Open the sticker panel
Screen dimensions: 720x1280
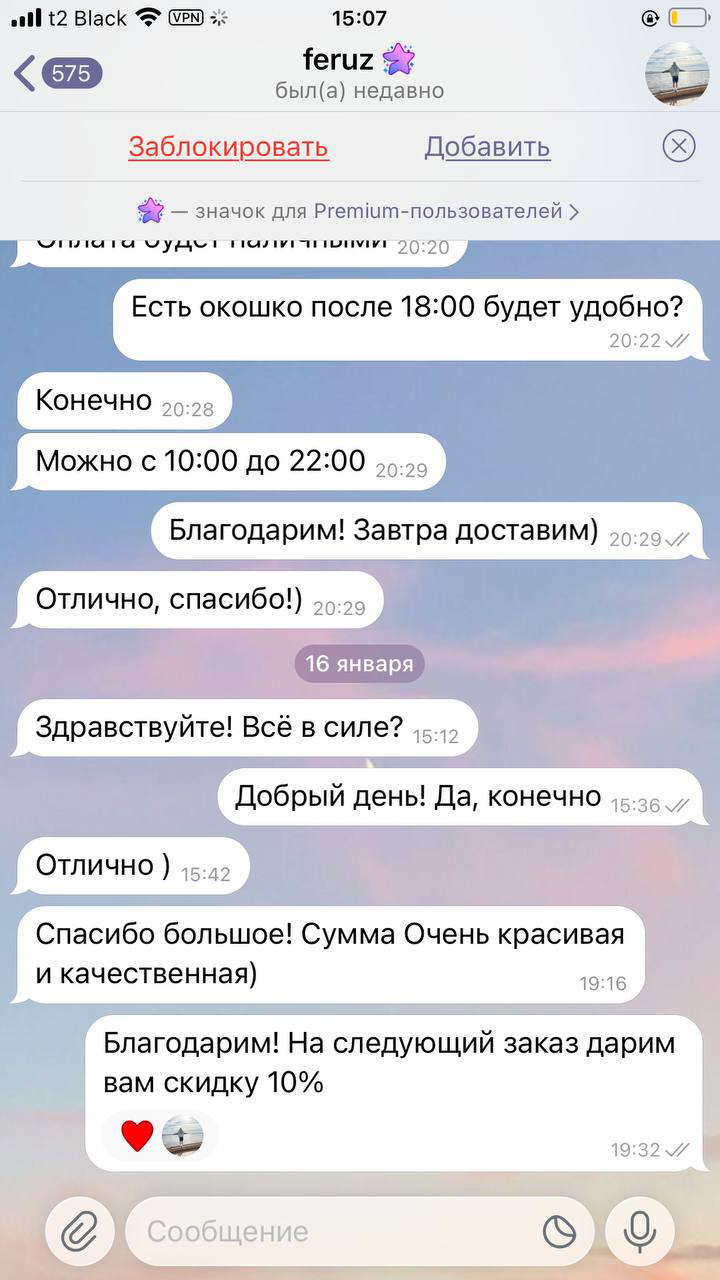(557, 1231)
